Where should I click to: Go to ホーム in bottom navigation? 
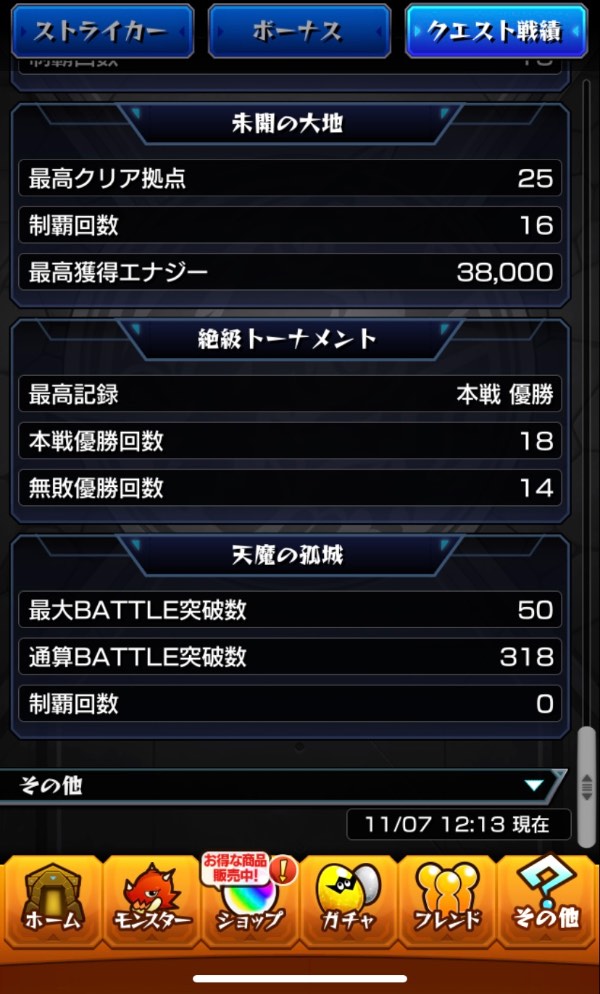[51, 900]
